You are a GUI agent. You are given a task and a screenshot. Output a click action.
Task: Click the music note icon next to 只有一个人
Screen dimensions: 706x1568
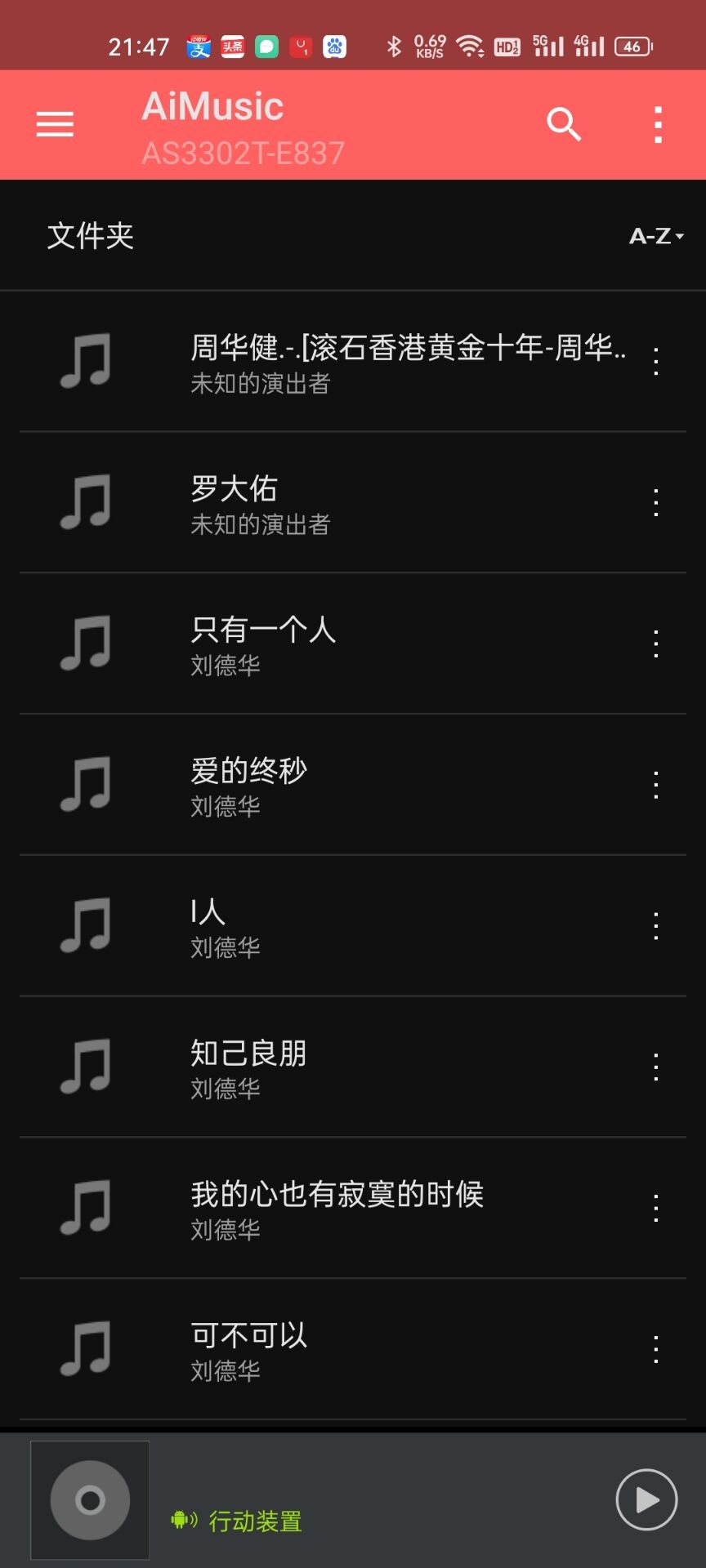click(87, 643)
